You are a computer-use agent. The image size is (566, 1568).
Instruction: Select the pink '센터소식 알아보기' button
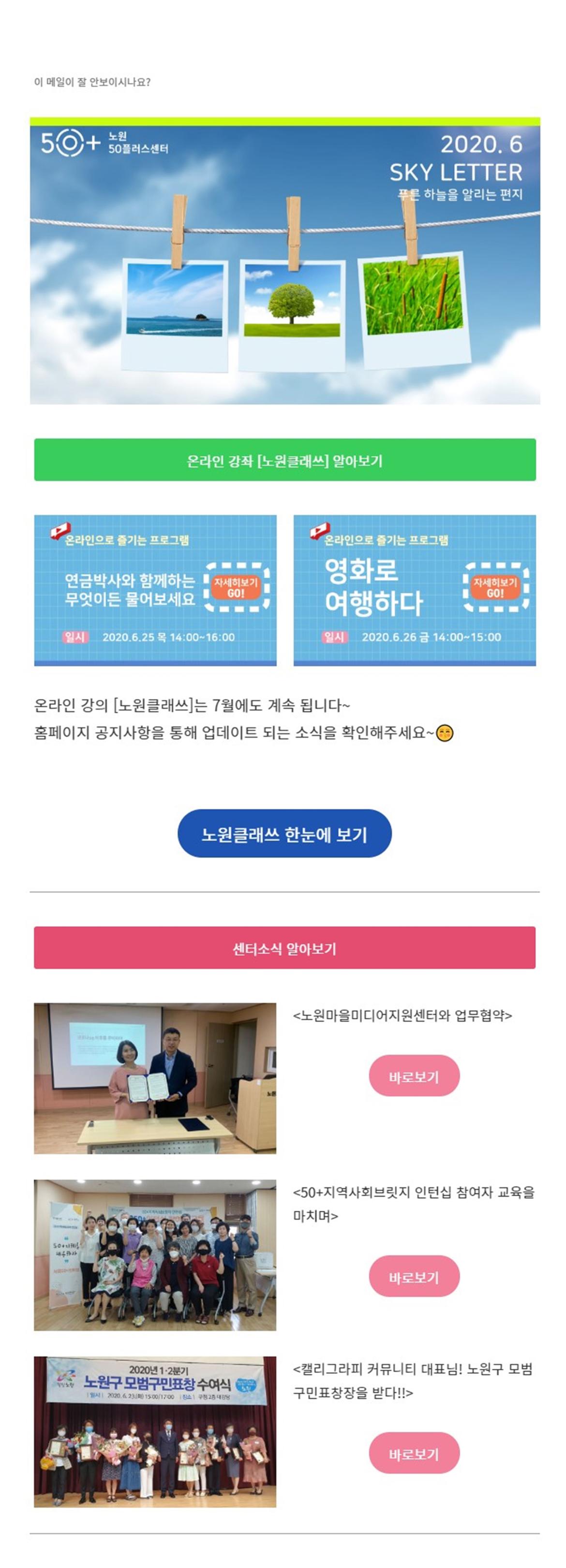[284, 948]
